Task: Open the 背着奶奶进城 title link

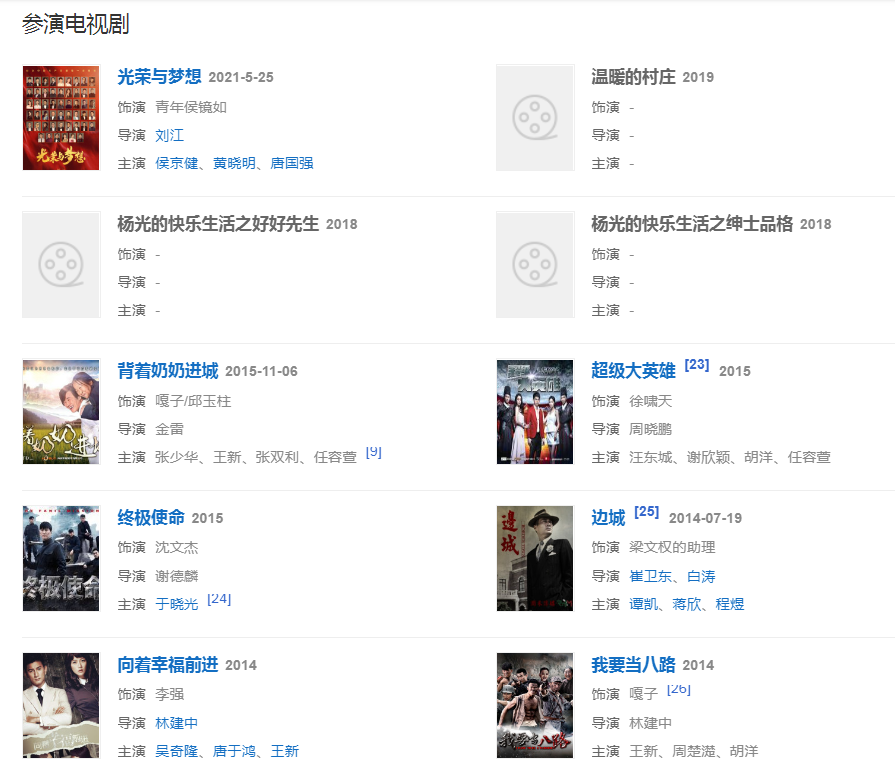Action: [167, 371]
